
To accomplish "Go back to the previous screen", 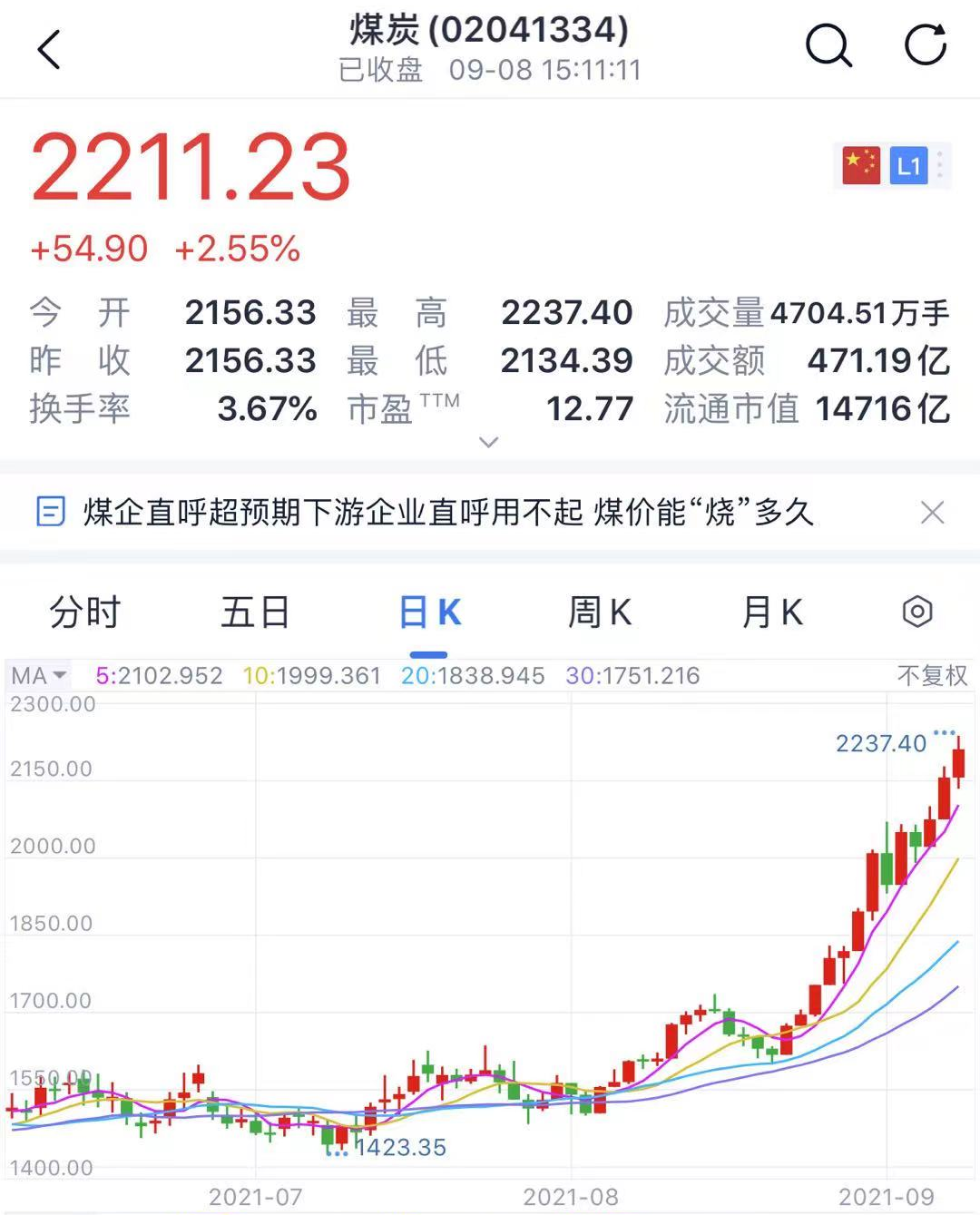I will 50,49.
